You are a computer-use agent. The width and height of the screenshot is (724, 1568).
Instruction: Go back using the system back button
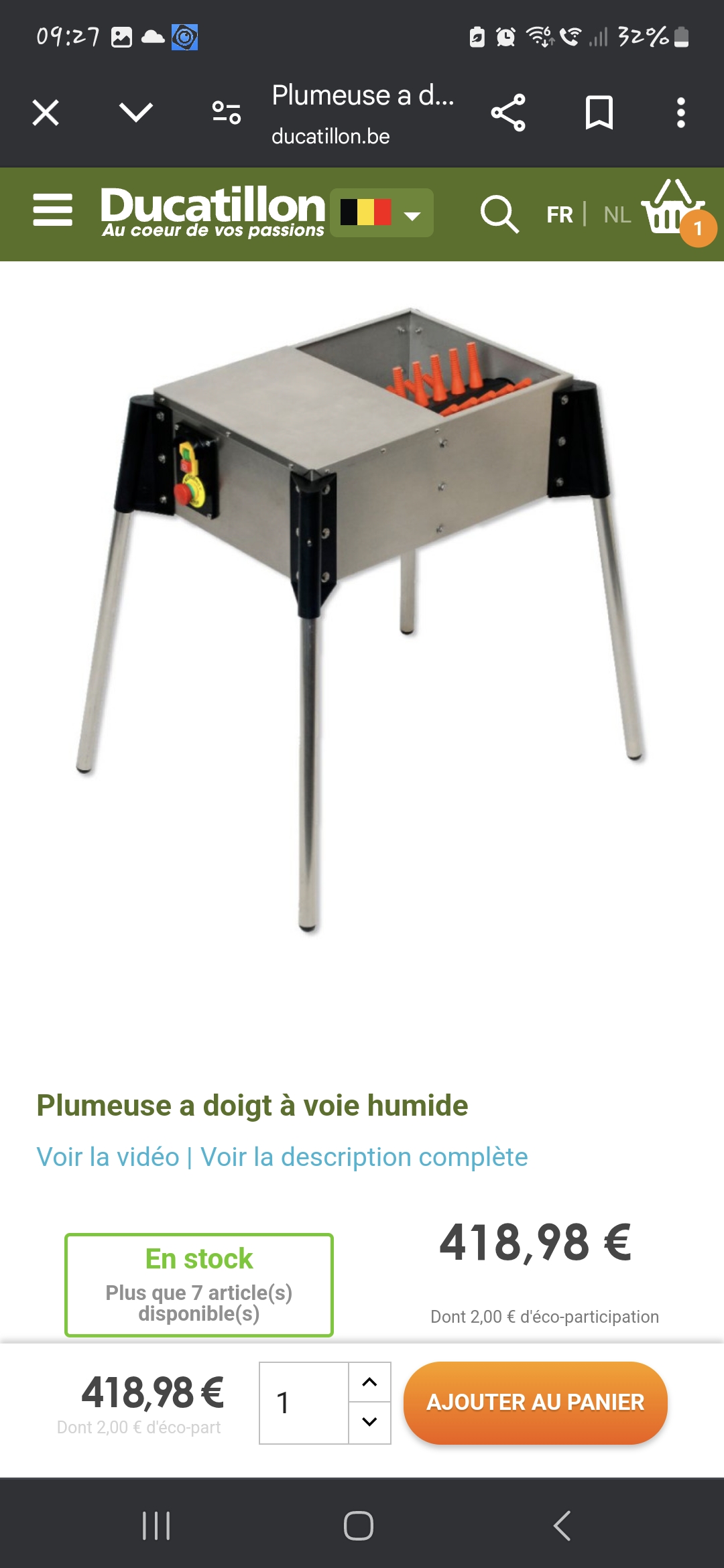(x=562, y=1526)
